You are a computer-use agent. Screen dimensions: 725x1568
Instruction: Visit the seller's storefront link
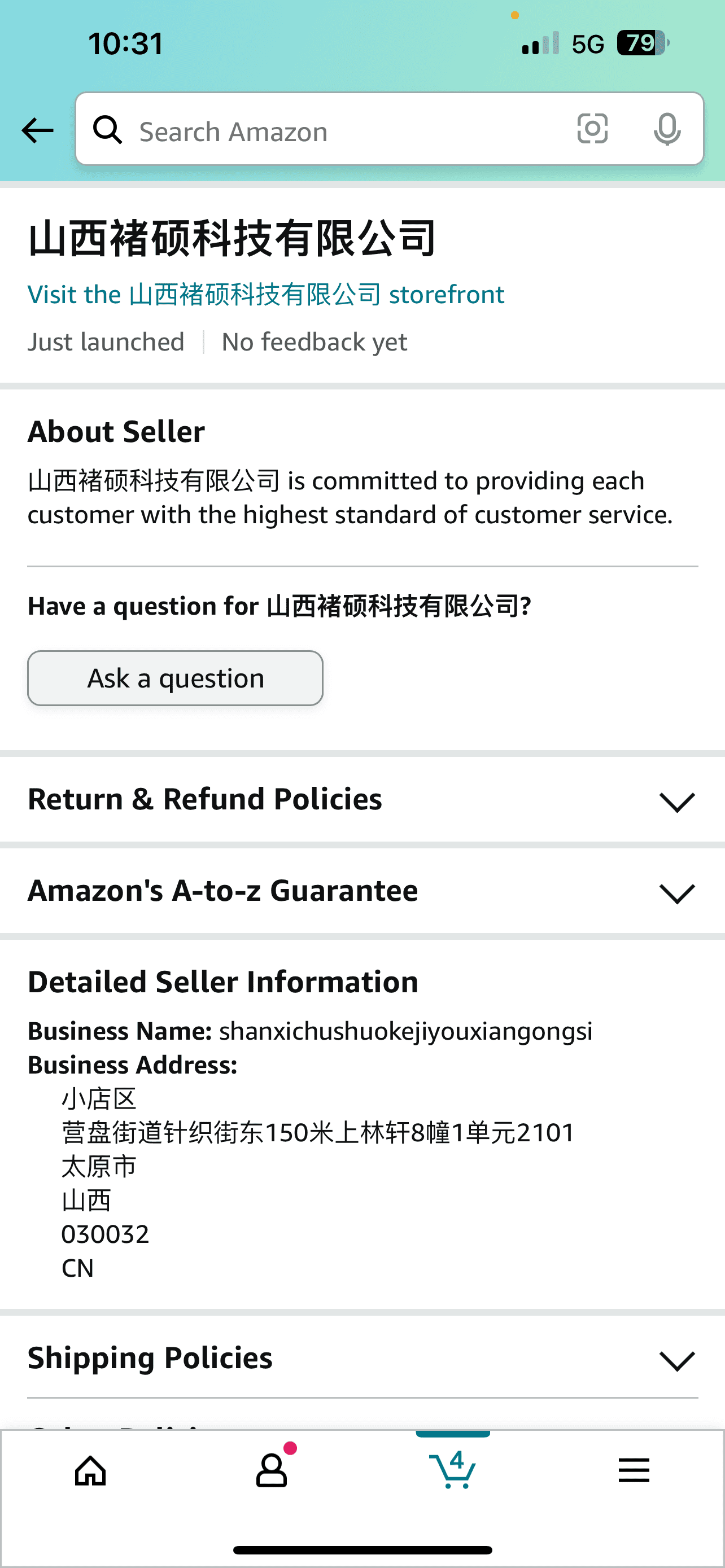266,295
